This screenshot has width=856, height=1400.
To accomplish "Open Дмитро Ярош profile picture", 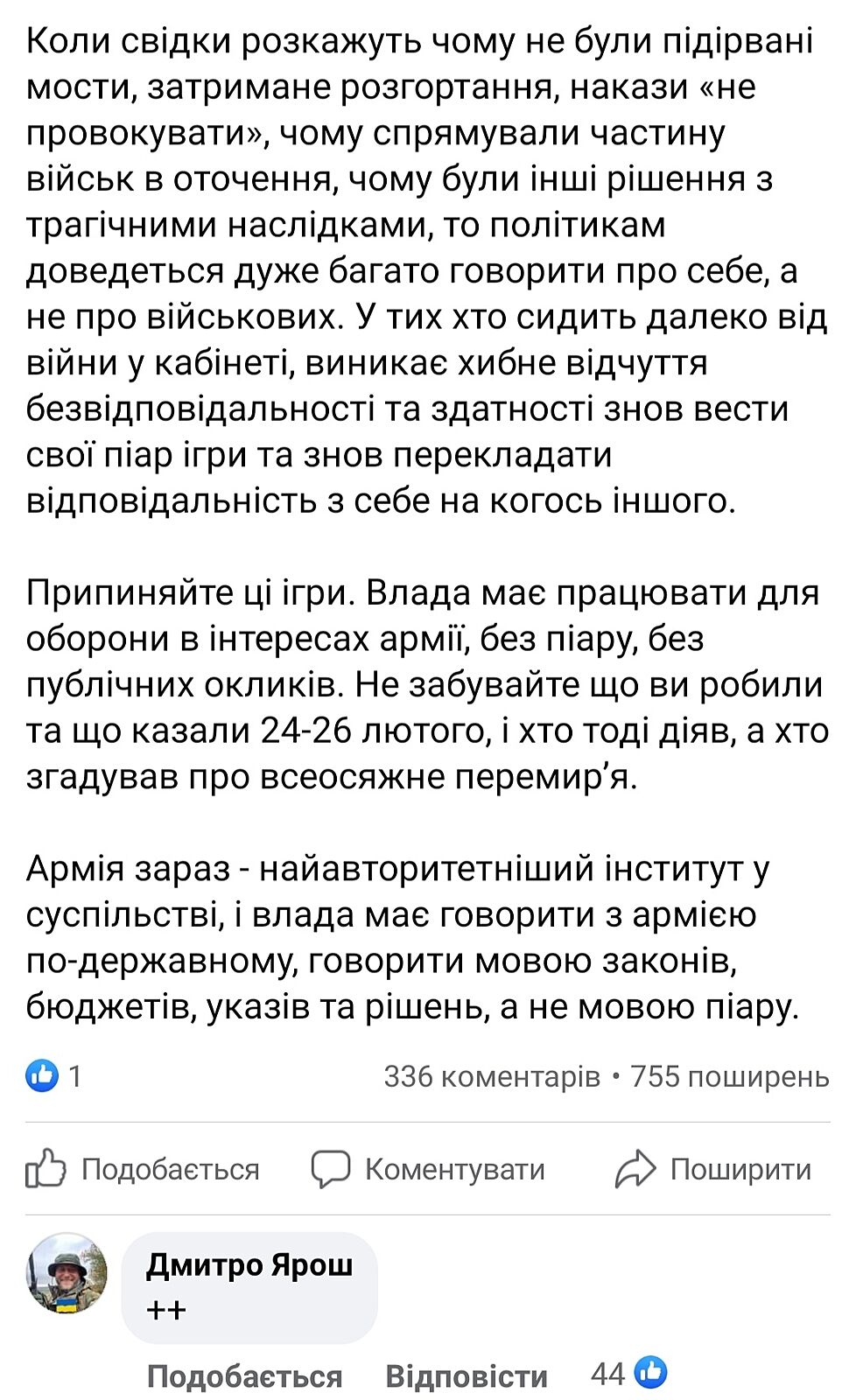I will [x=67, y=1273].
